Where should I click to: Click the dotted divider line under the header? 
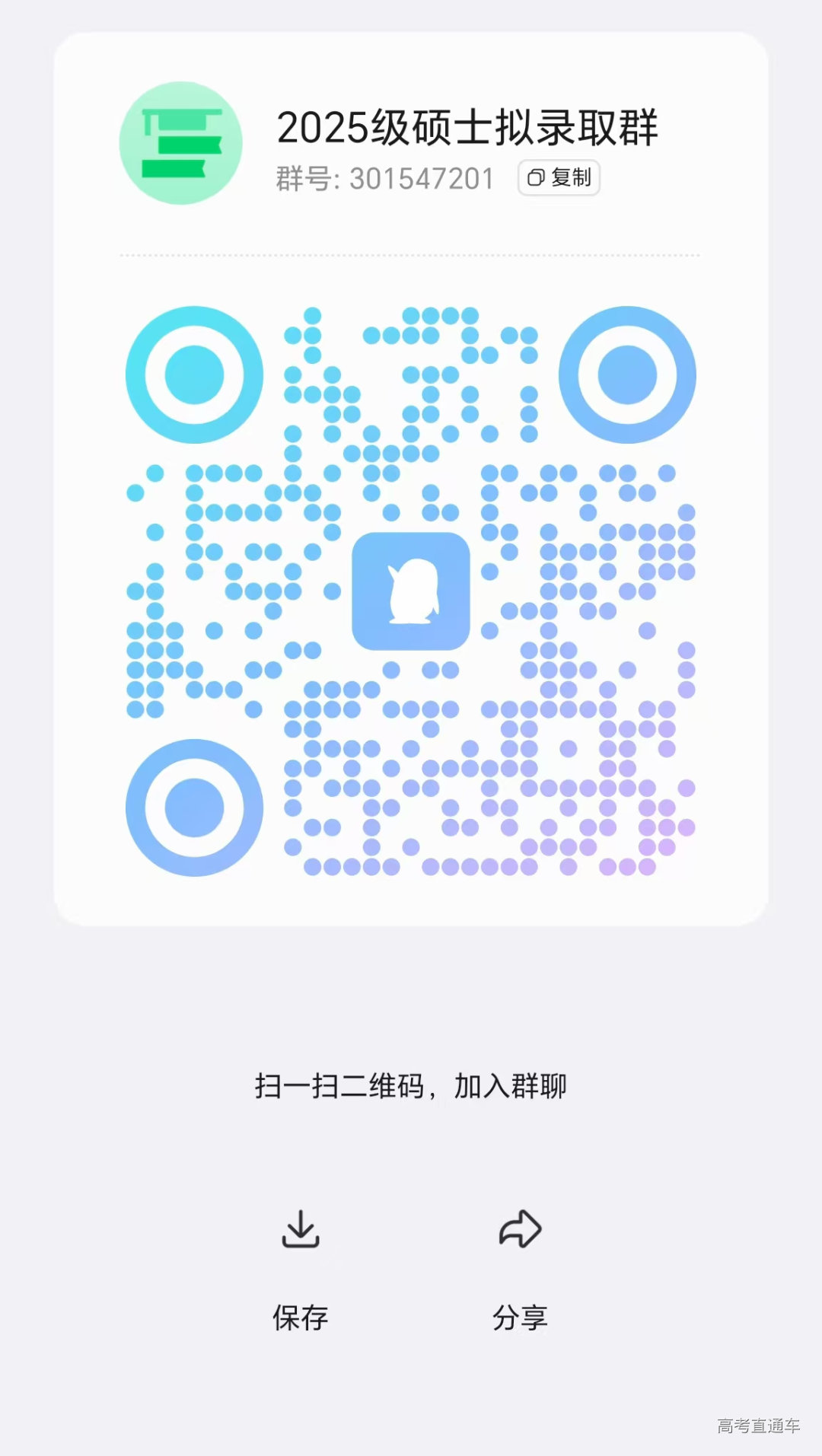411,254
